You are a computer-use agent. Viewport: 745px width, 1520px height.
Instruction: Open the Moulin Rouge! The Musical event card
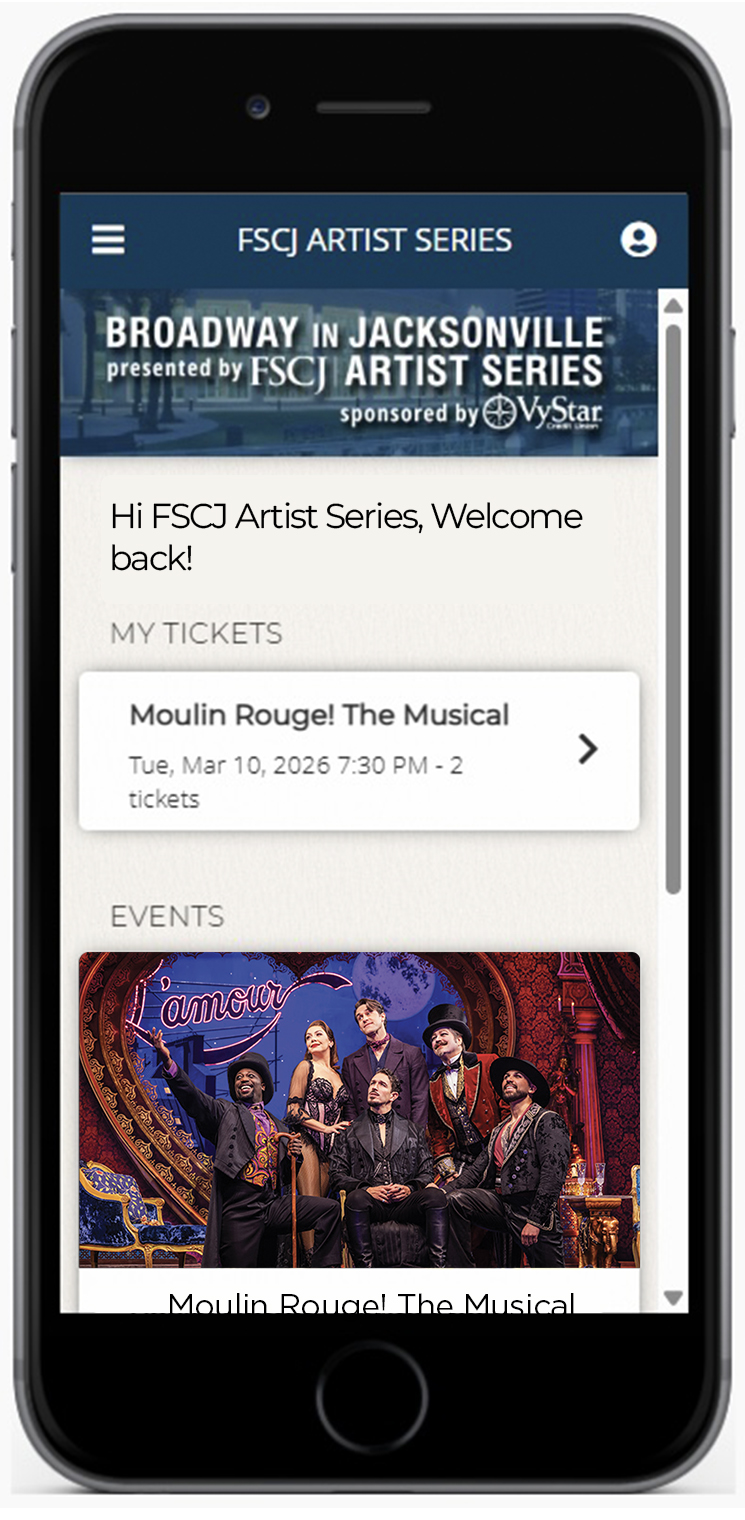pos(358,1110)
